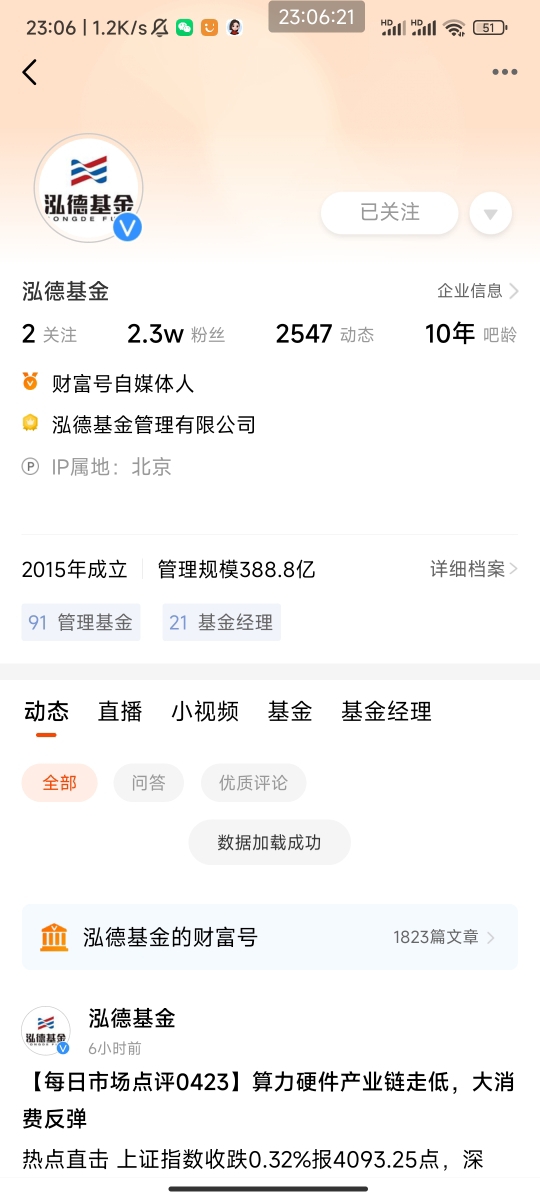The width and height of the screenshot is (540, 1200).
Task: Select the 问答 filter chip
Action: pyautogui.click(x=149, y=783)
